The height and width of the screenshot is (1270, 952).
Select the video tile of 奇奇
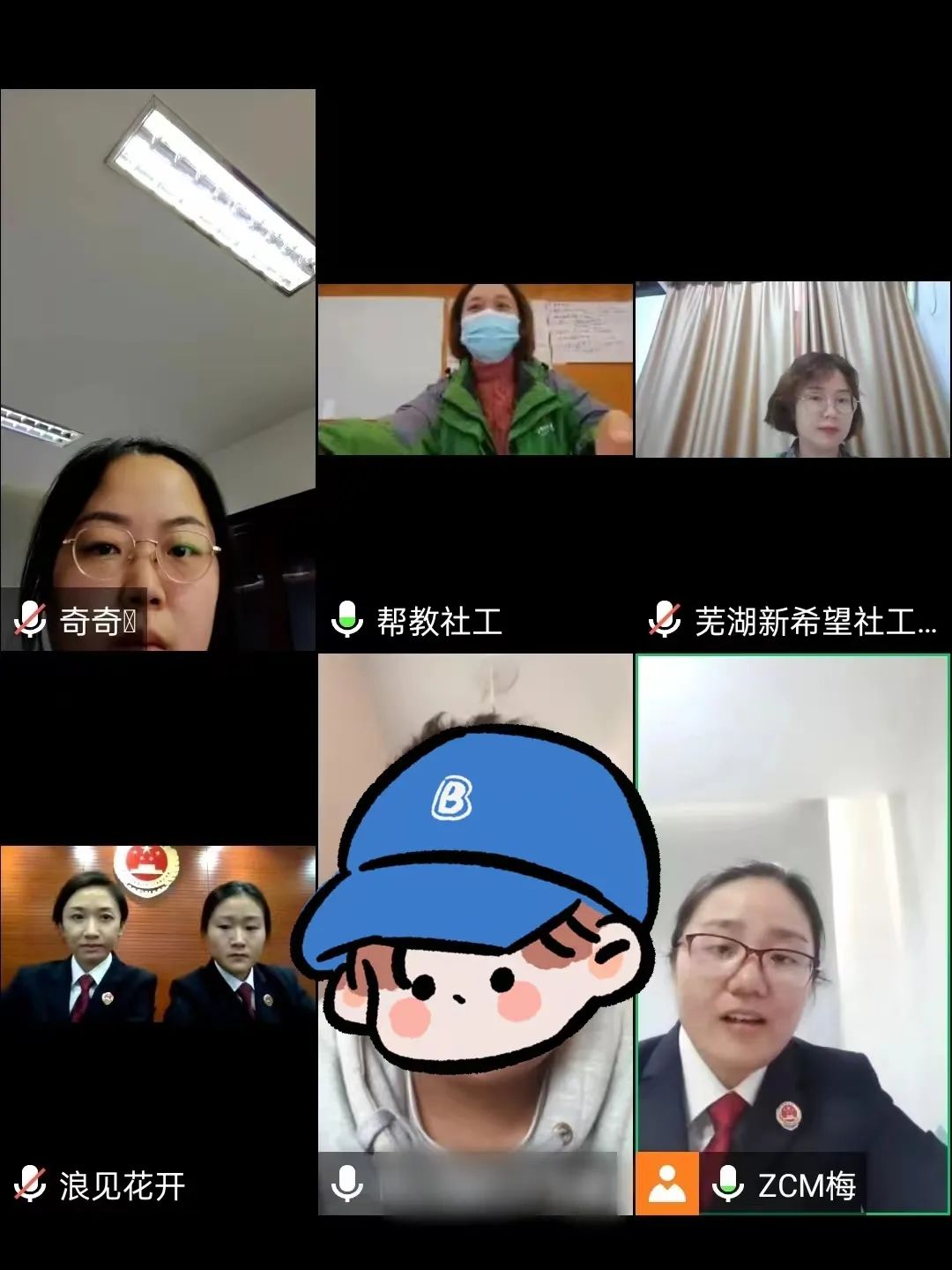point(158,370)
